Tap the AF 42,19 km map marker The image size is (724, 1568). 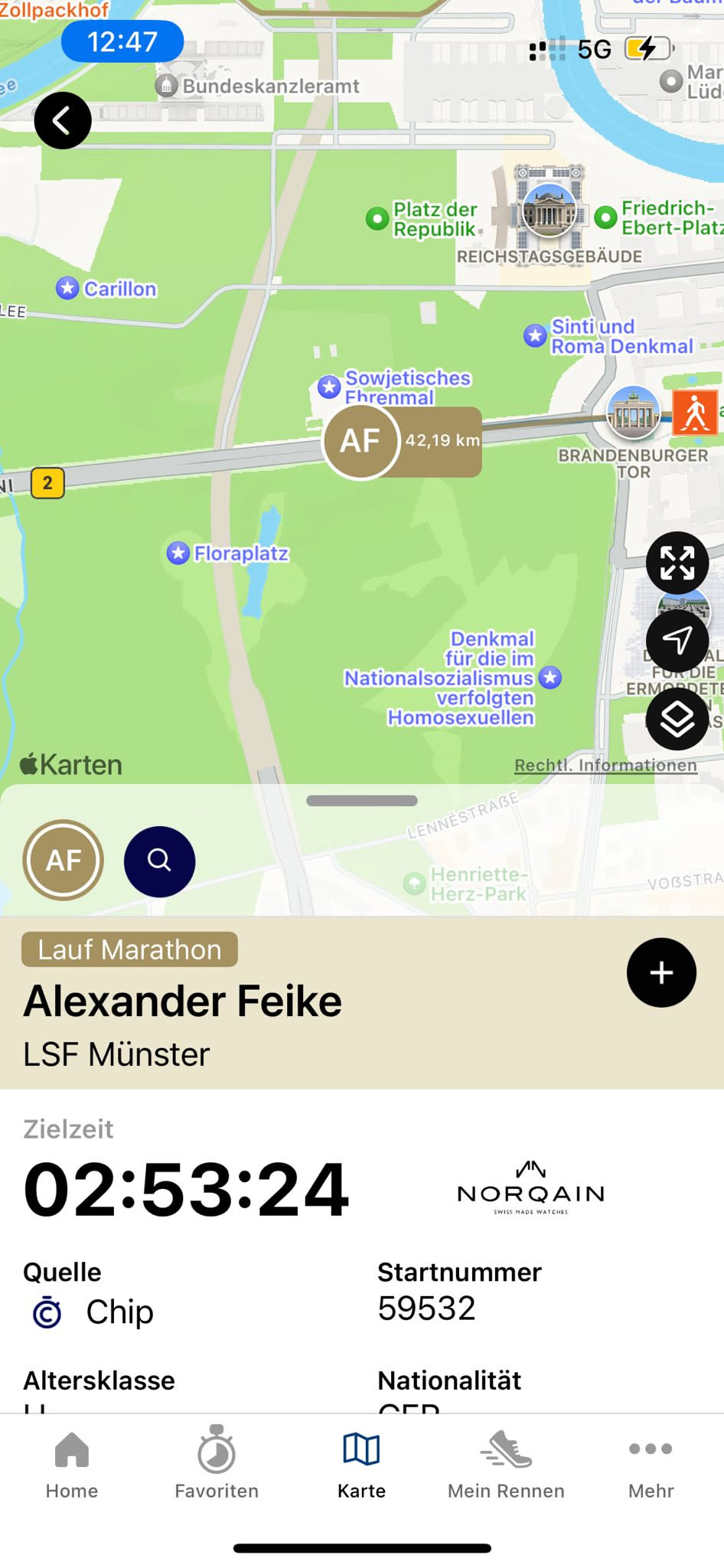(x=403, y=442)
